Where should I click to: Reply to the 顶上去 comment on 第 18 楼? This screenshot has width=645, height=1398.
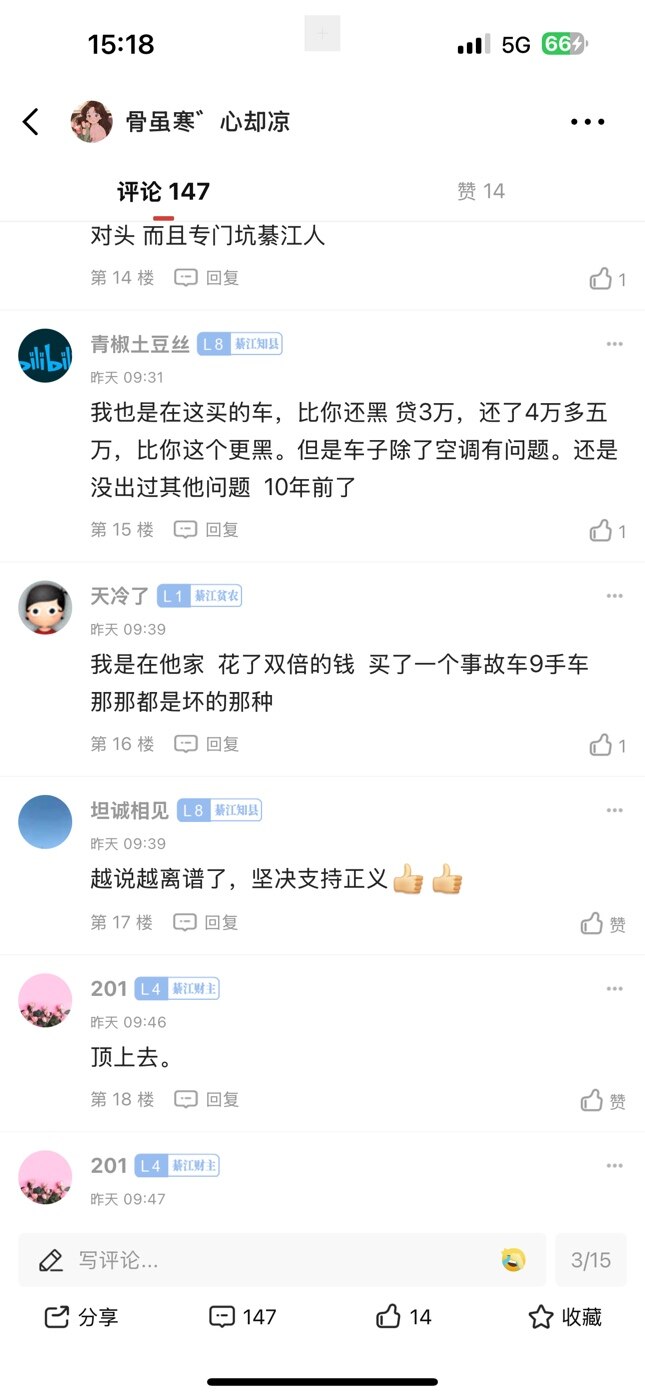coord(207,1100)
